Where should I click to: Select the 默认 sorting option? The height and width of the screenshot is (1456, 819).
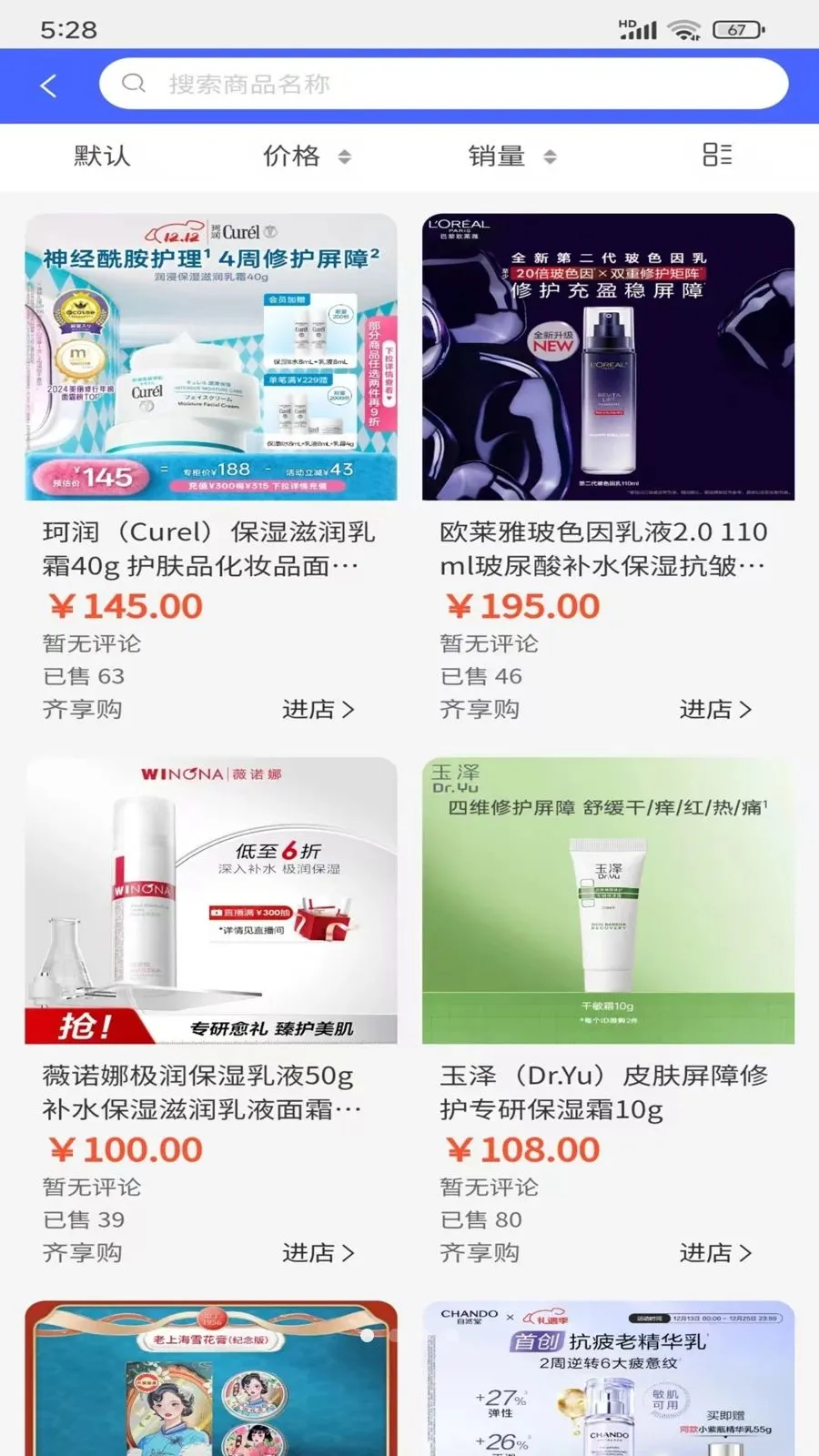pyautogui.click(x=102, y=156)
